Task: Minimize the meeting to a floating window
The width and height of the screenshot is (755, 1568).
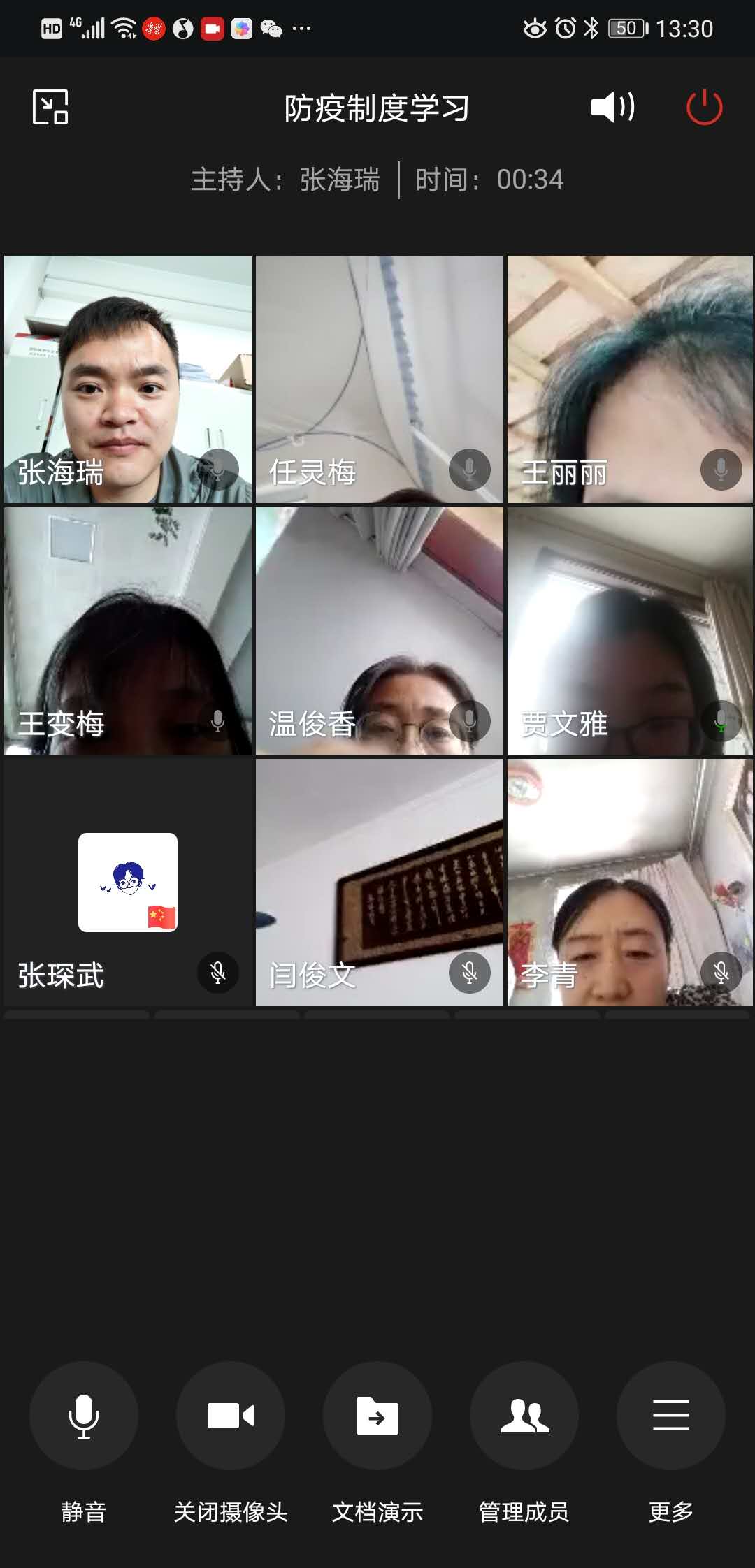Action: click(50, 107)
